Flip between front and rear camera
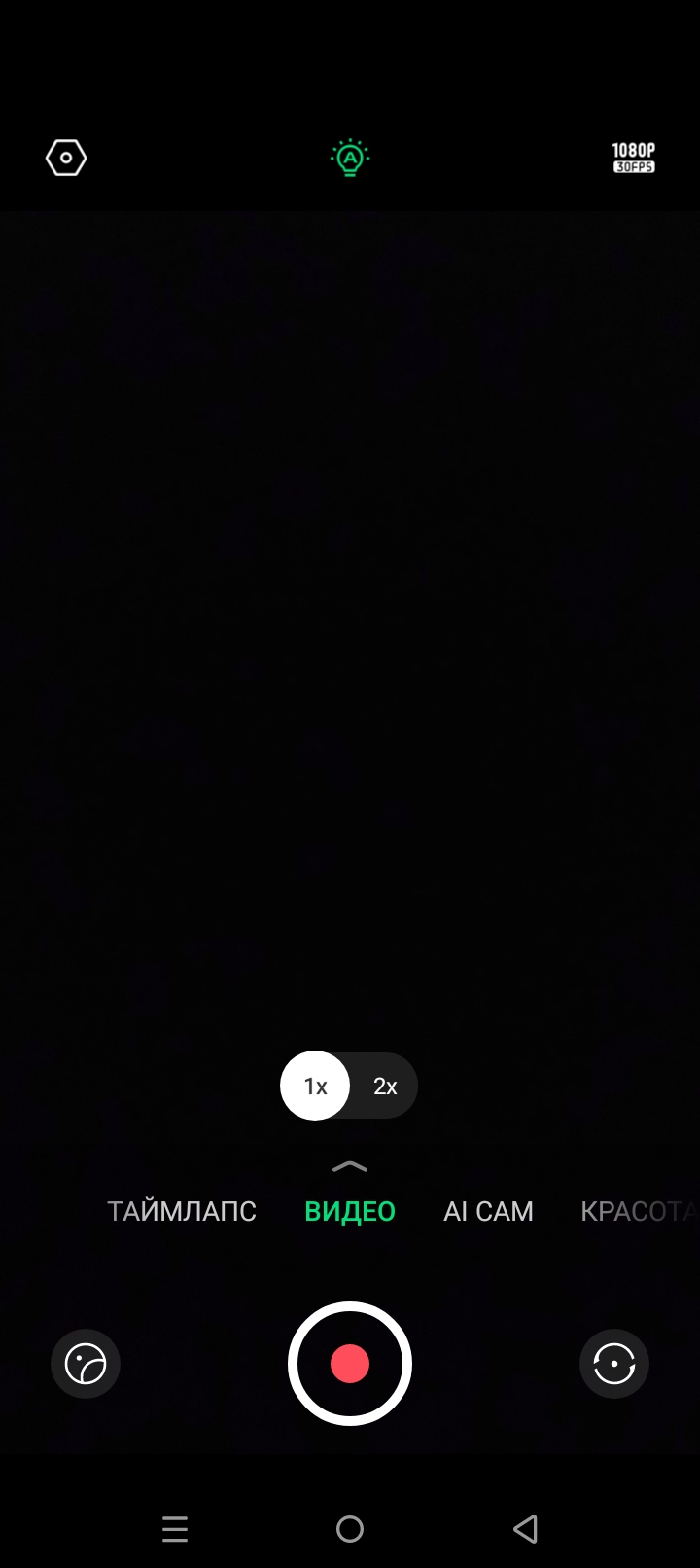The width and height of the screenshot is (700, 1568). (614, 1364)
